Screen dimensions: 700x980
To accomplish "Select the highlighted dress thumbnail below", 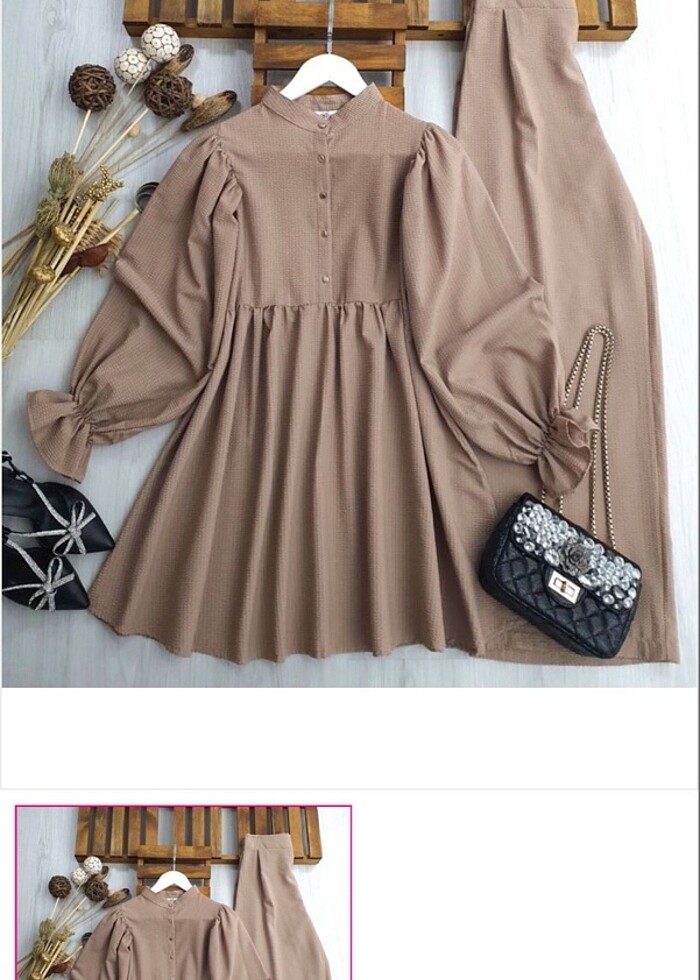I will tap(184, 892).
